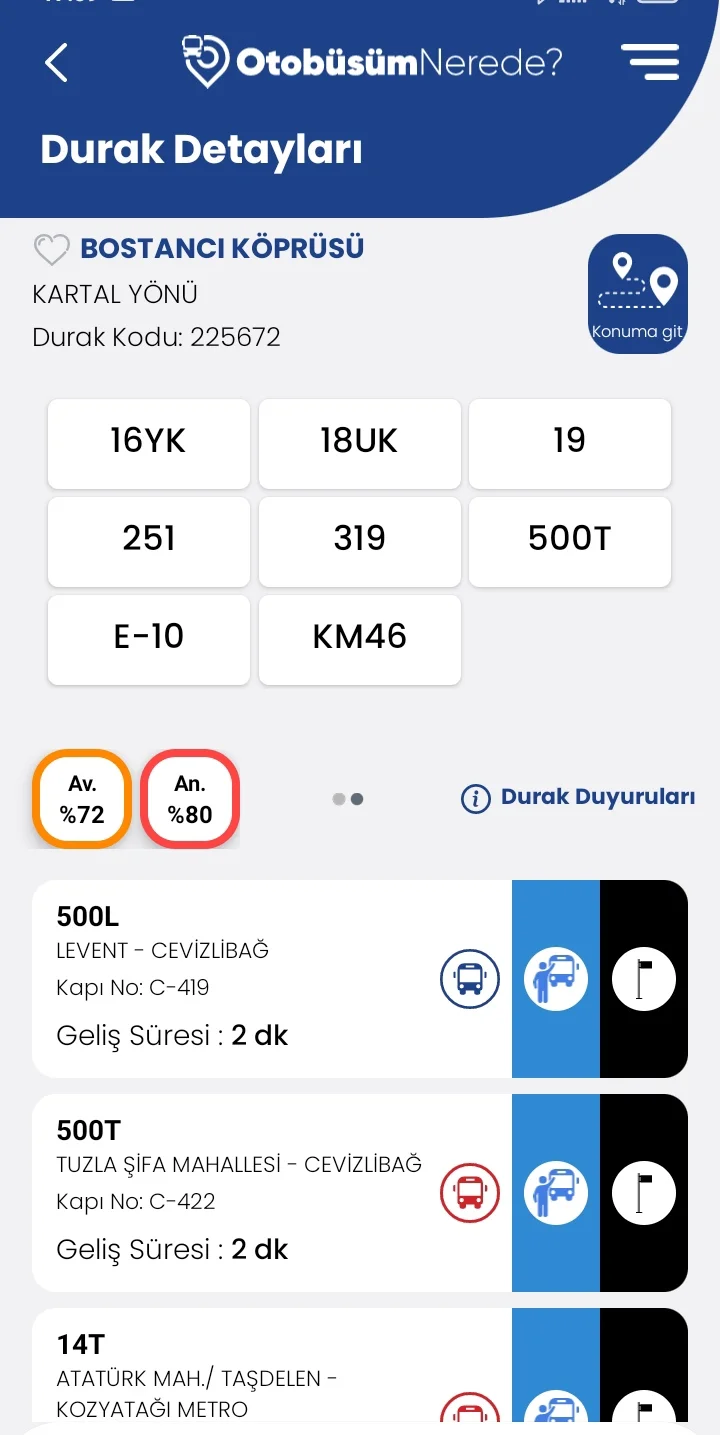Image resolution: width=720 pixels, height=1435 pixels.
Task: Open the An. %80 occupancy indicator
Action: coord(190,799)
